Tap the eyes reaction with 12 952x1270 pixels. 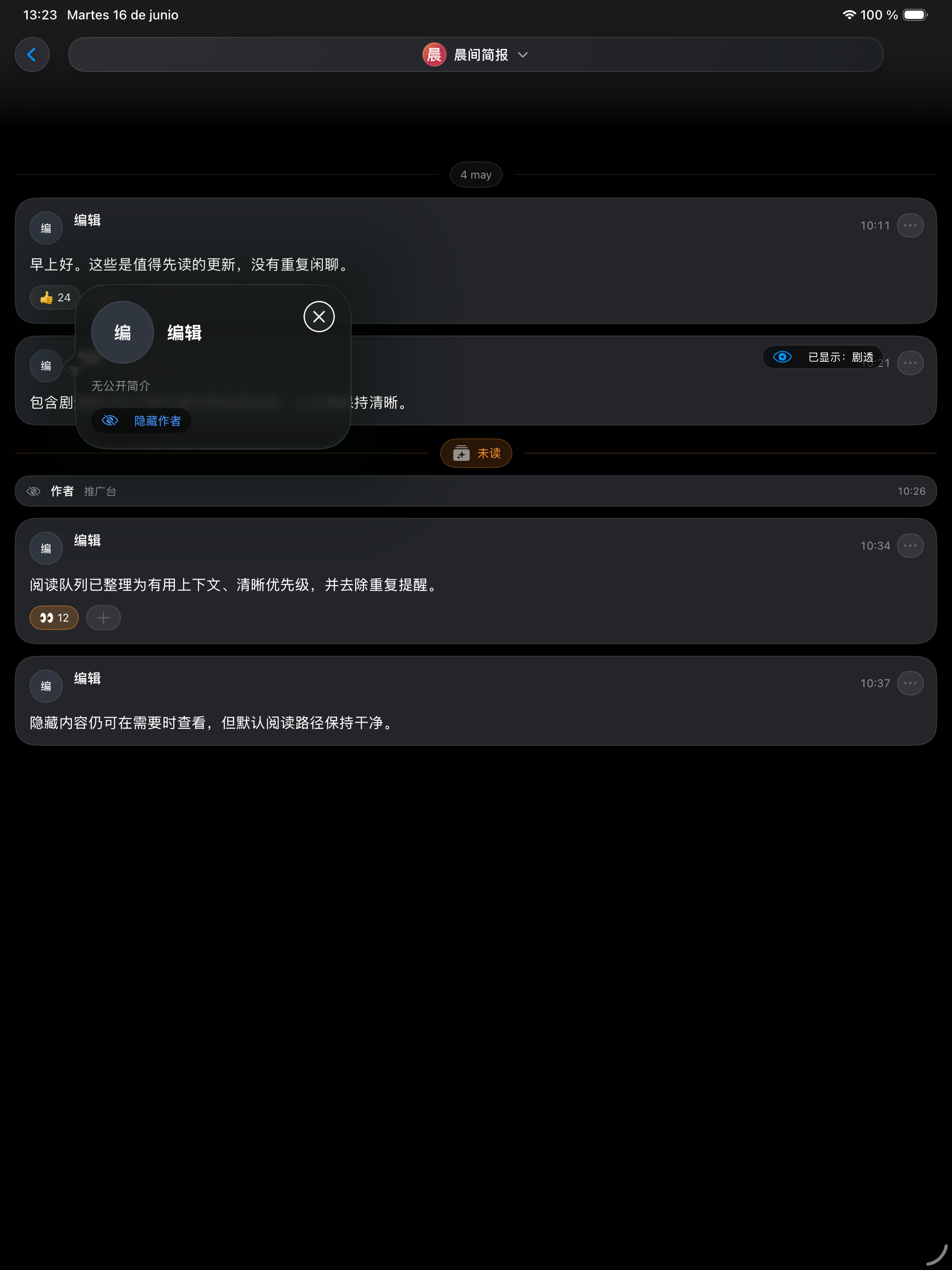[54, 618]
